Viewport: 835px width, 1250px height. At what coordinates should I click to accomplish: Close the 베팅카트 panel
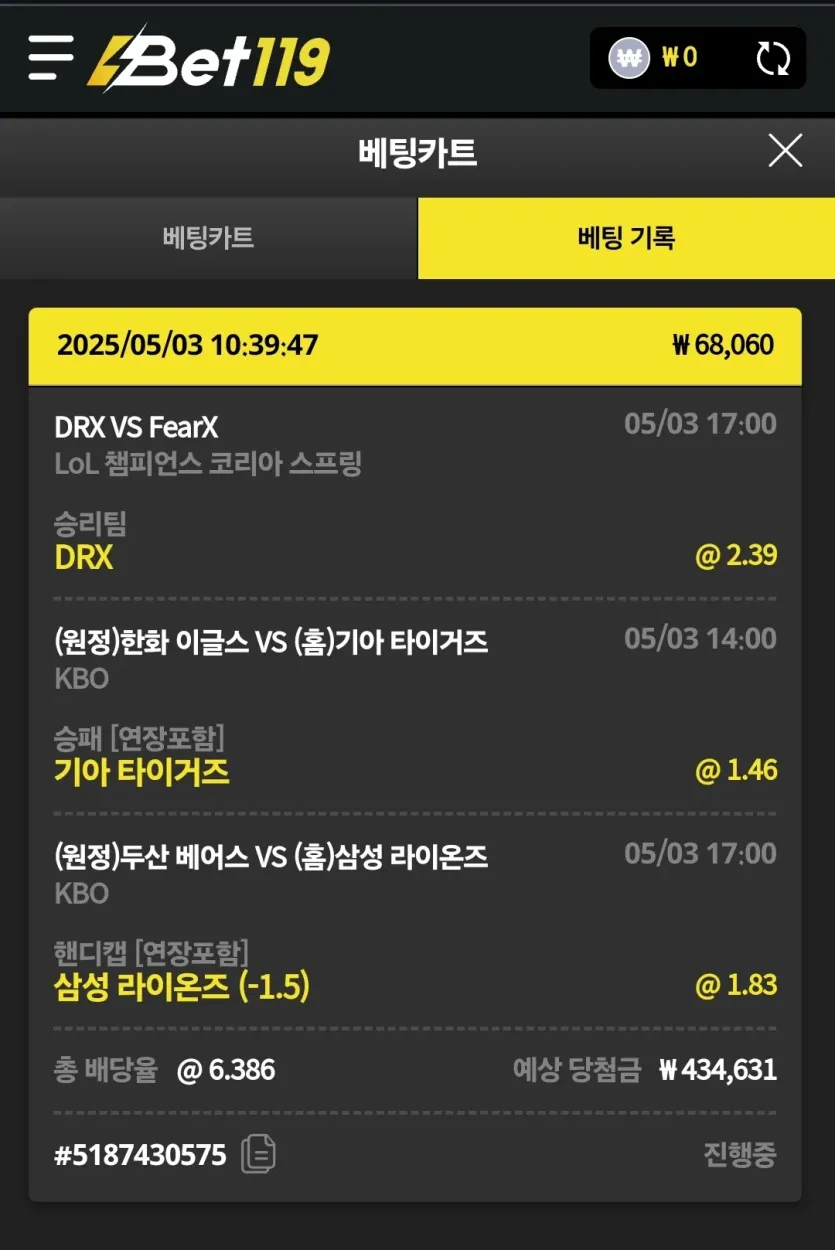[785, 152]
